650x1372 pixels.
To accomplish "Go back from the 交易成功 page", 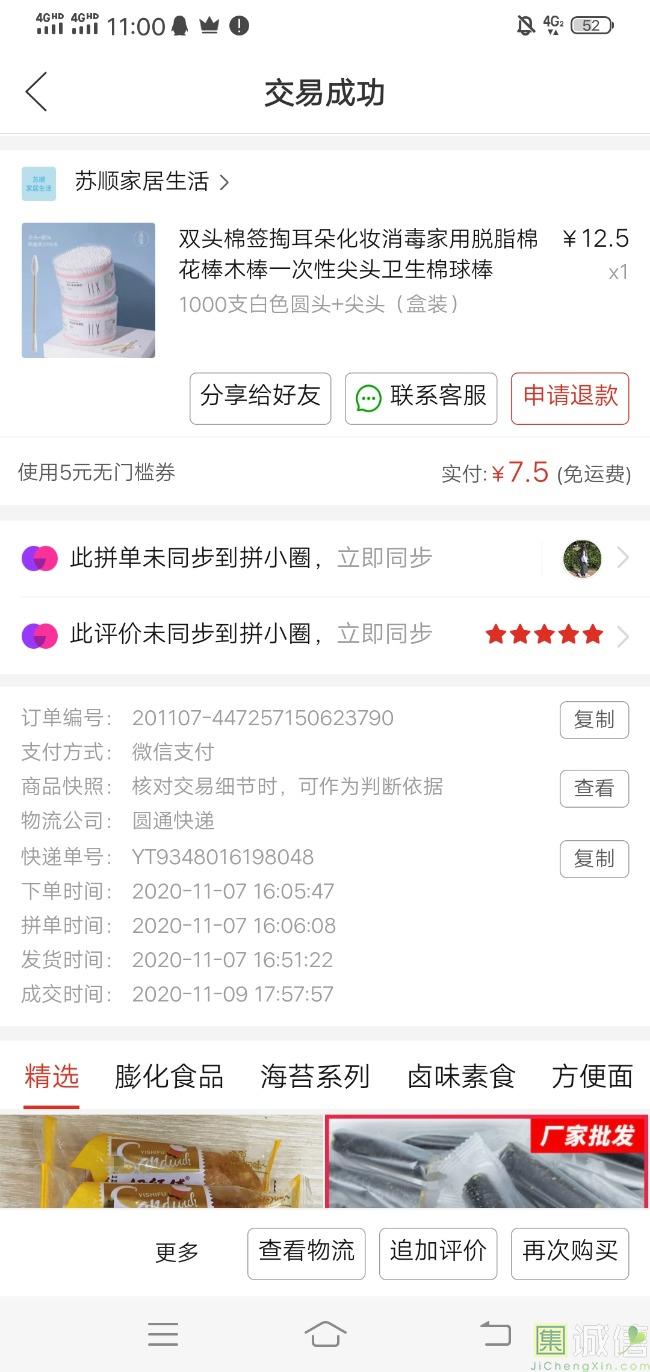I will tap(36, 92).
